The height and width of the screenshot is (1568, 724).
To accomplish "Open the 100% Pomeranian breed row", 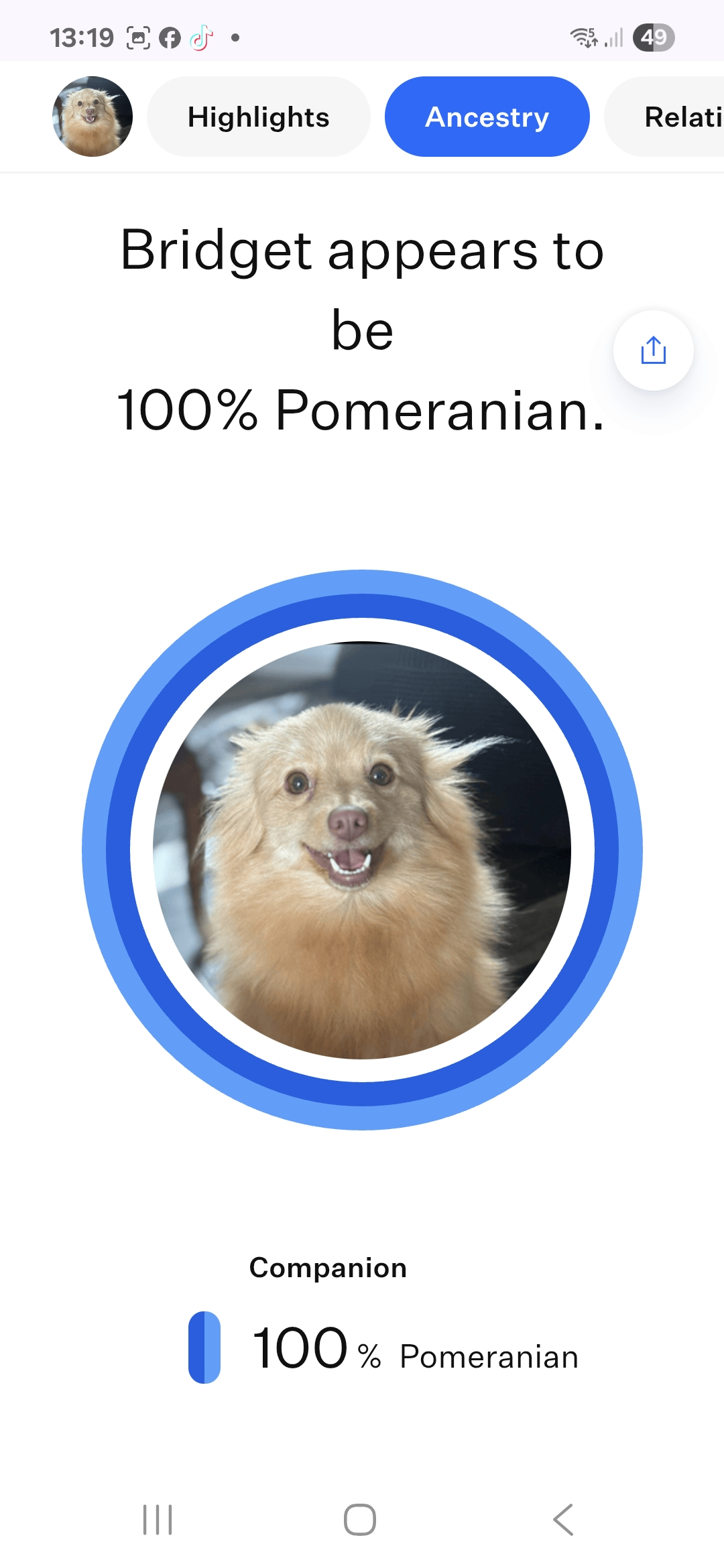I will point(382,1348).
